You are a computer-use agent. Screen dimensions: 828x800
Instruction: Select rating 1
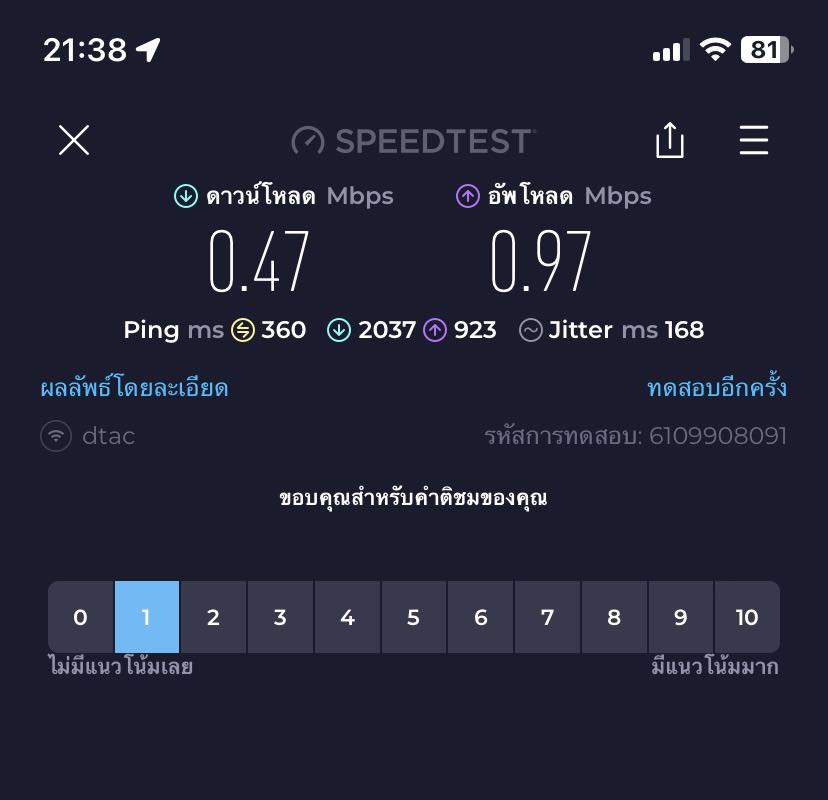pos(147,617)
